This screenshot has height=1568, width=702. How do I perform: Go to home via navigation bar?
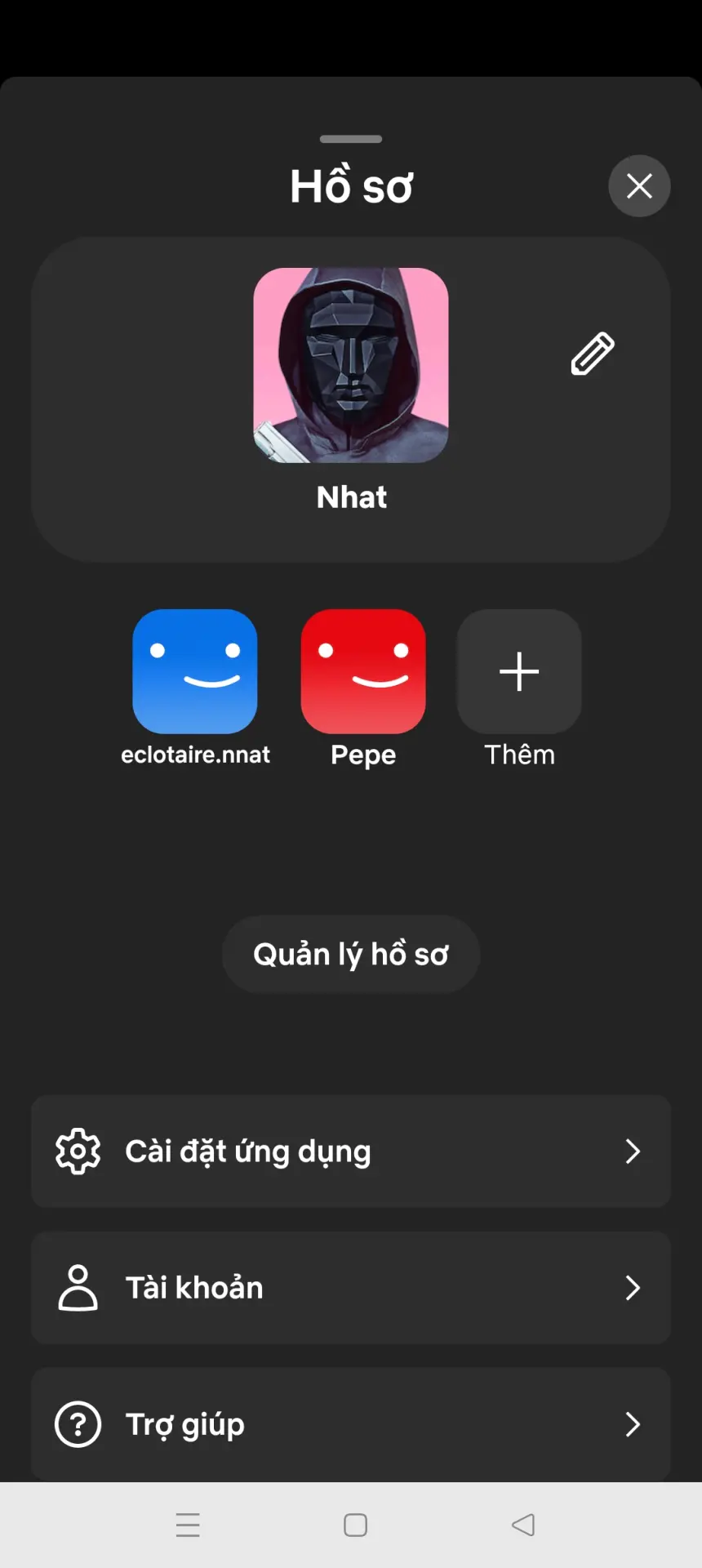355,1525
